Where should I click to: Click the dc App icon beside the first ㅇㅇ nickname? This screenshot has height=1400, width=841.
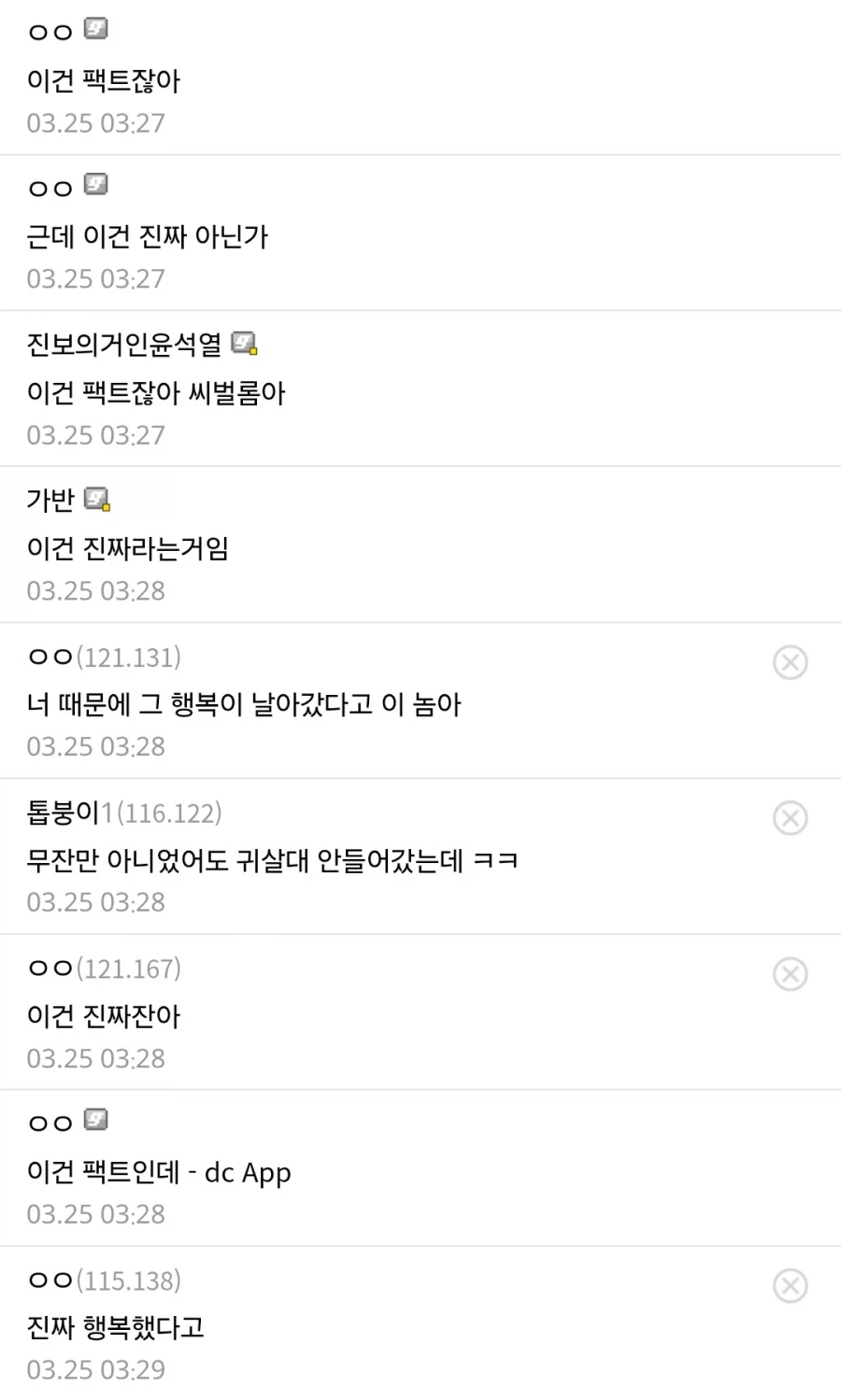[x=96, y=29]
